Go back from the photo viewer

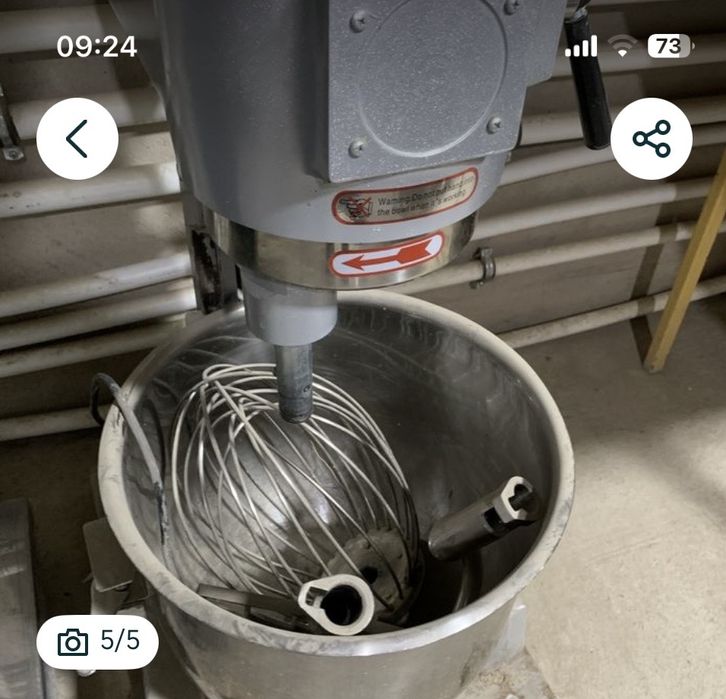click(x=77, y=139)
